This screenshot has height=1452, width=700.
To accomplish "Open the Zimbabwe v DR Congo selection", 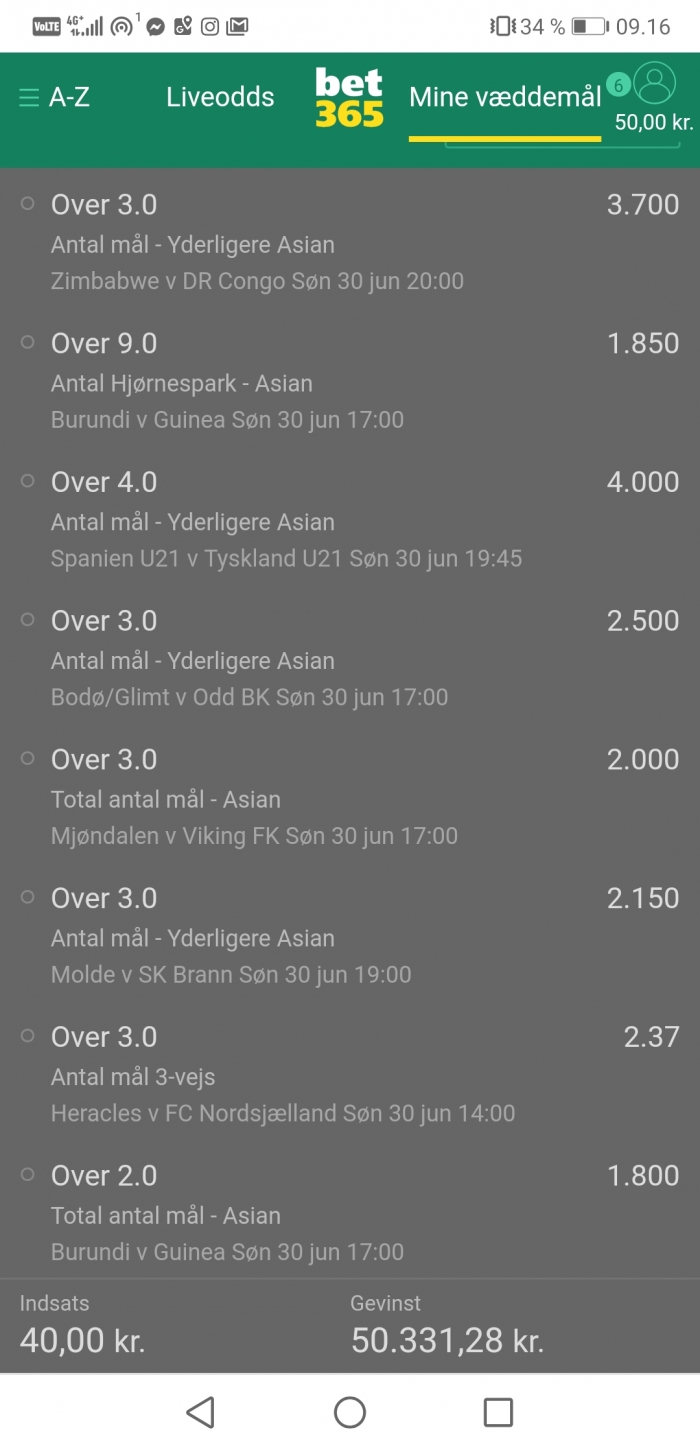I will coord(350,242).
